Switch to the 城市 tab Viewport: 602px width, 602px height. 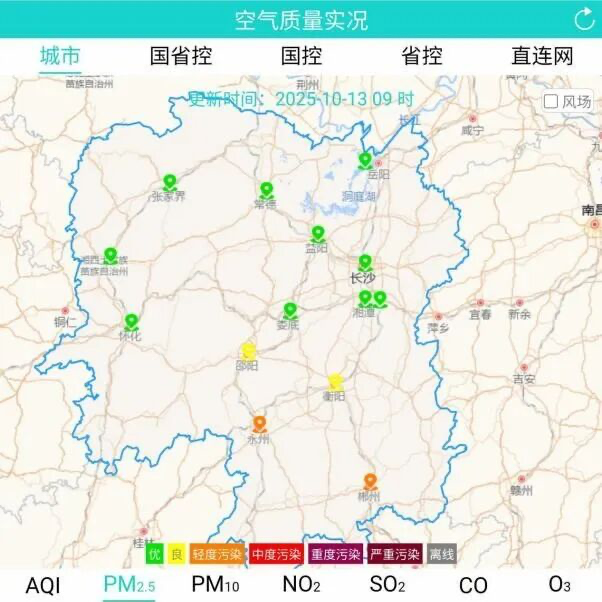click(x=60, y=55)
